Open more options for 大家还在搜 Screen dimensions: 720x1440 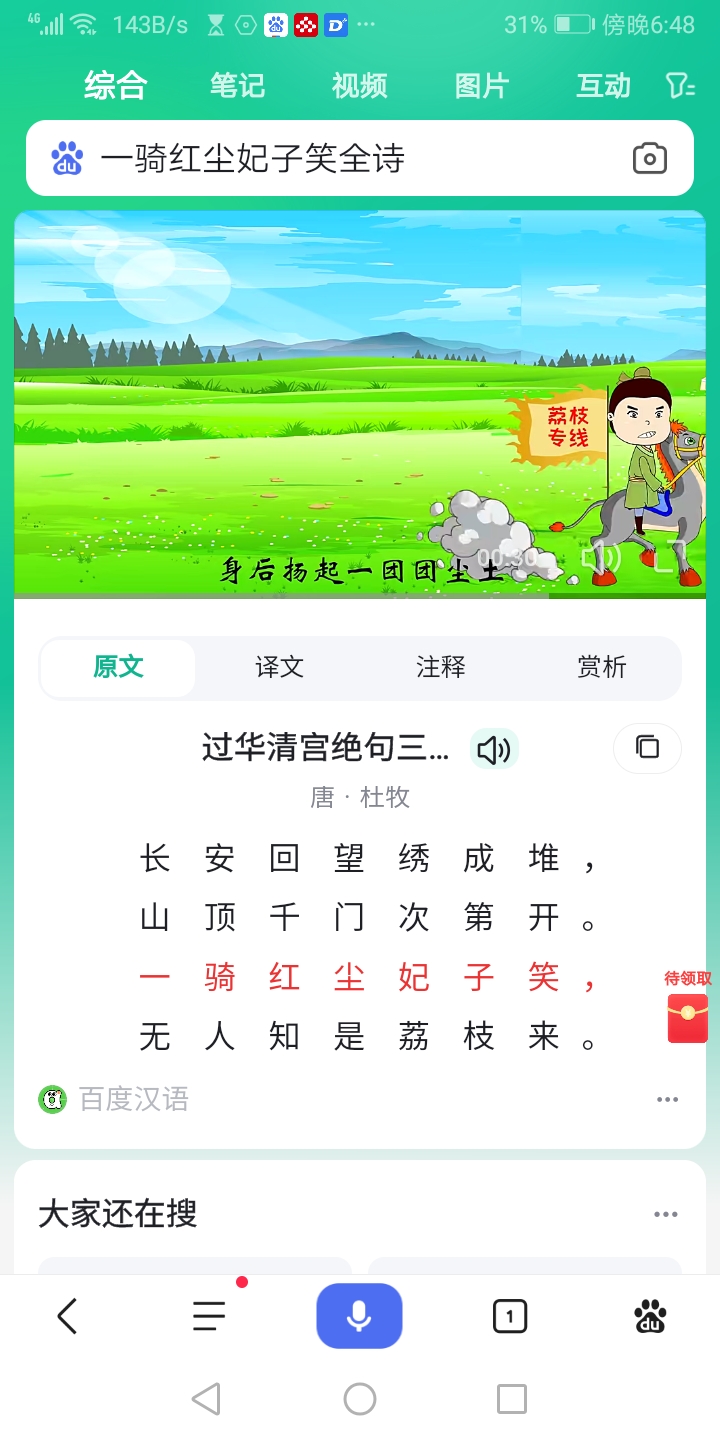[x=665, y=1215]
